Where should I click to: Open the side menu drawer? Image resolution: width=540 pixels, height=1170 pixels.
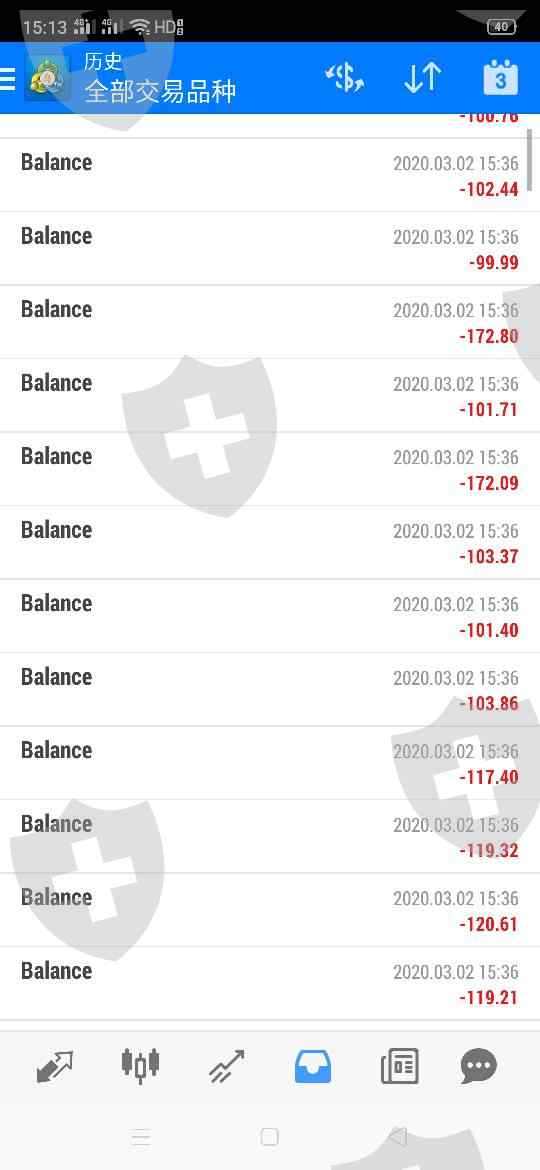point(7,78)
